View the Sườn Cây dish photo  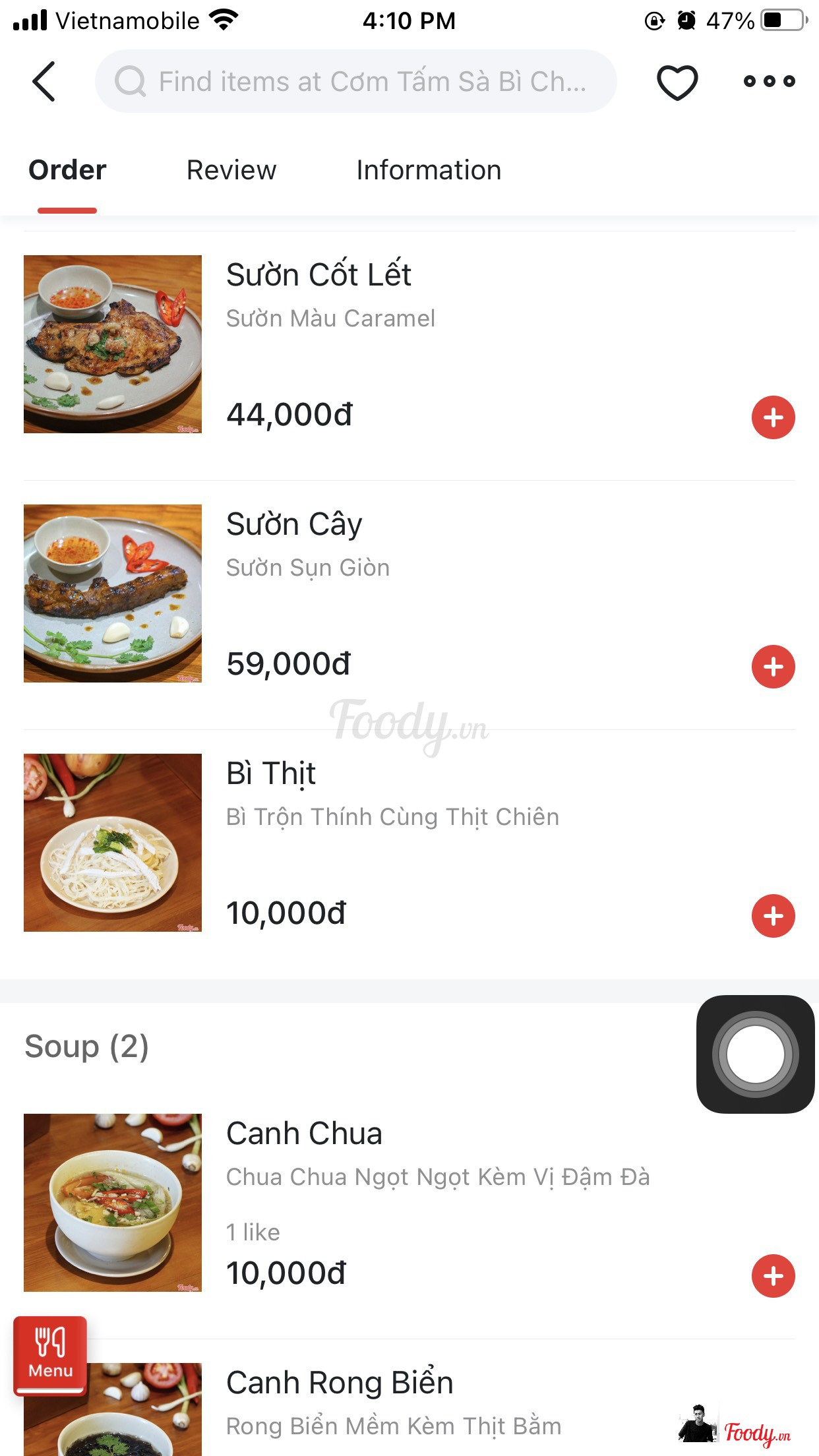(113, 593)
